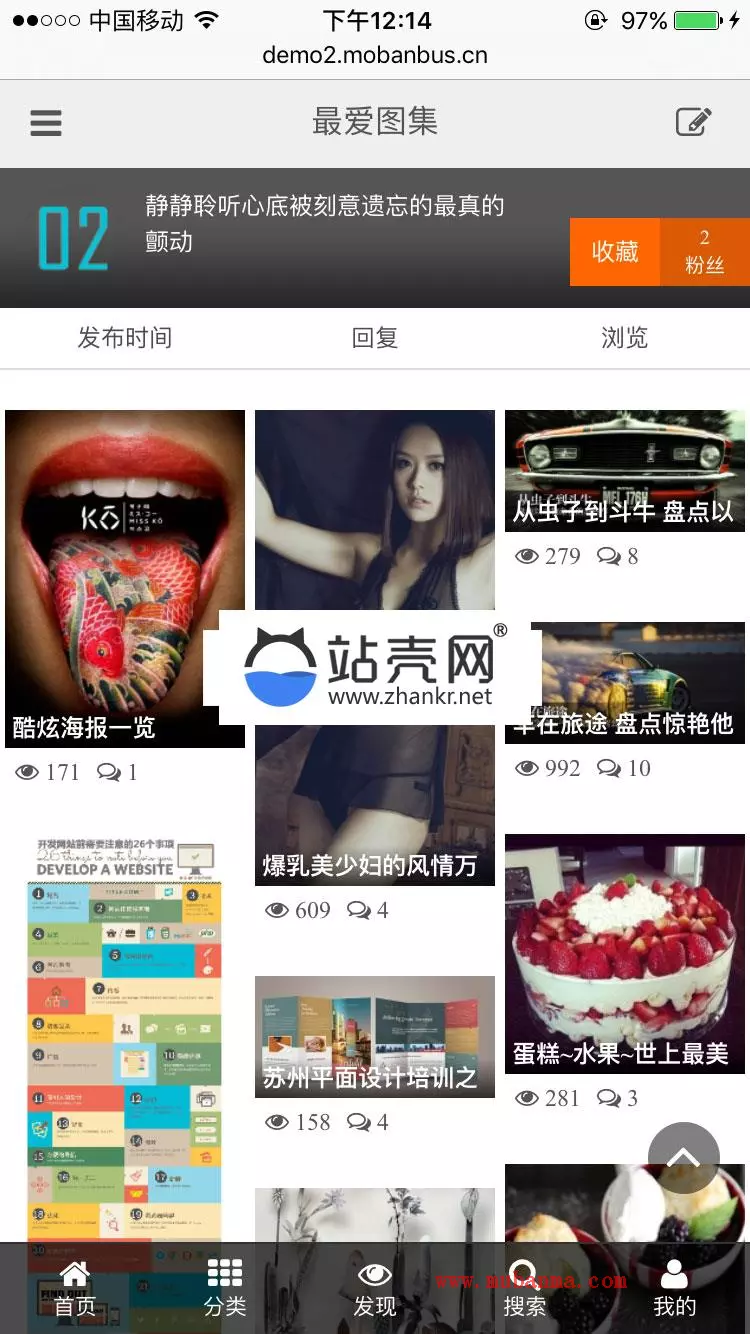Switch to the 分类 tab
The image size is (750, 1334).
point(225,1289)
